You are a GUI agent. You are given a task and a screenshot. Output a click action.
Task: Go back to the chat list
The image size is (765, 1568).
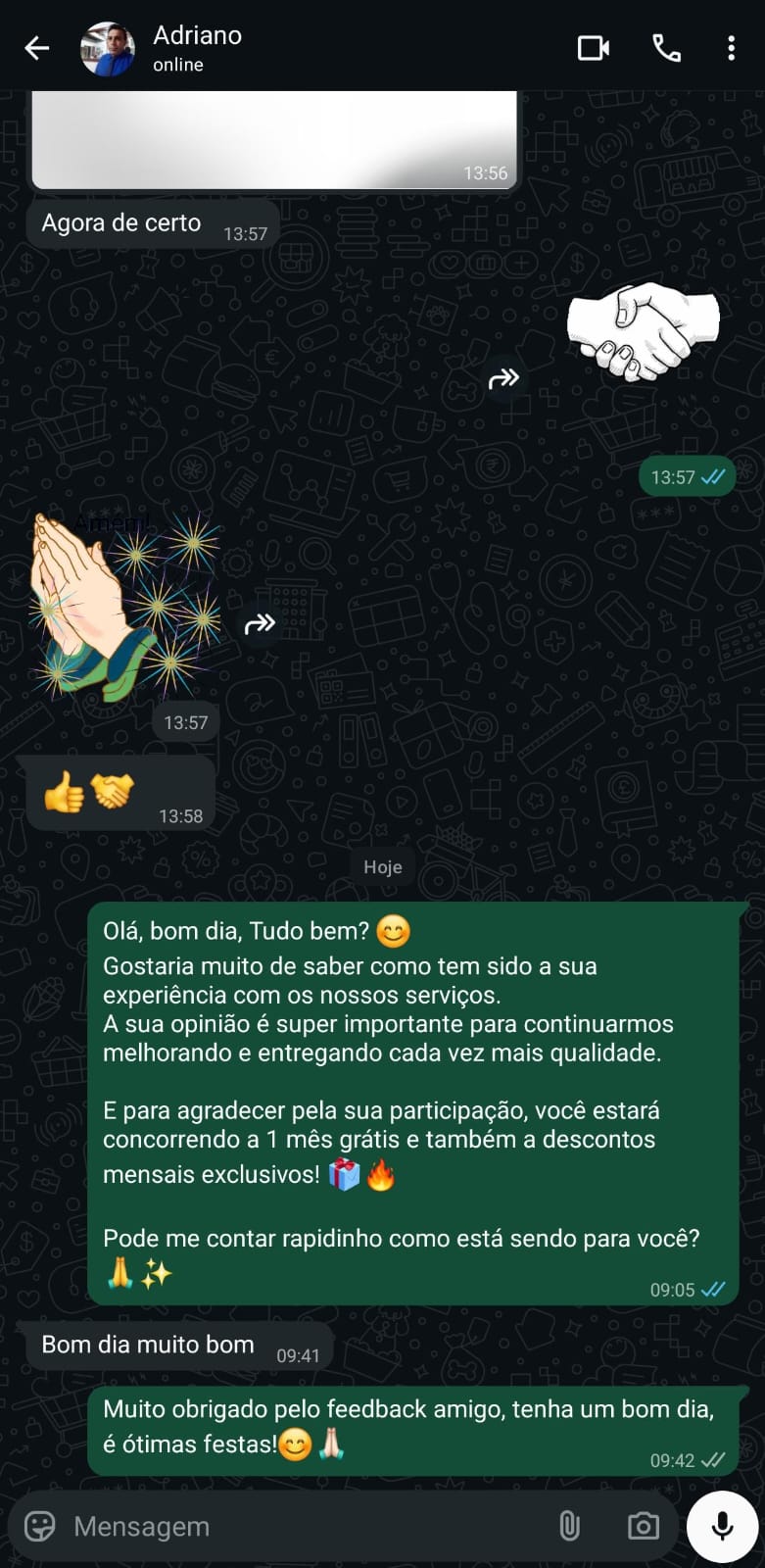tap(37, 48)
